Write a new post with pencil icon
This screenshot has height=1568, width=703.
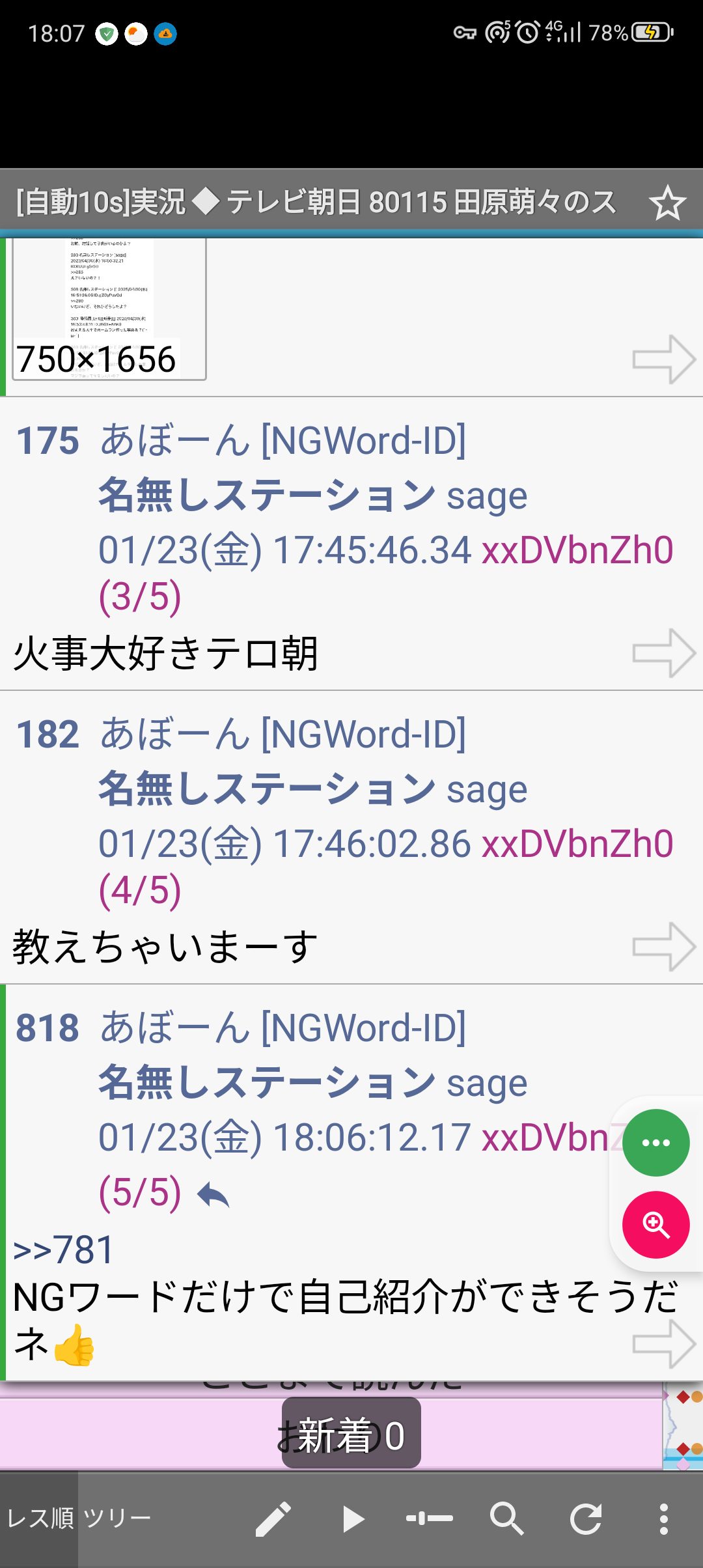coord(273,1519)
